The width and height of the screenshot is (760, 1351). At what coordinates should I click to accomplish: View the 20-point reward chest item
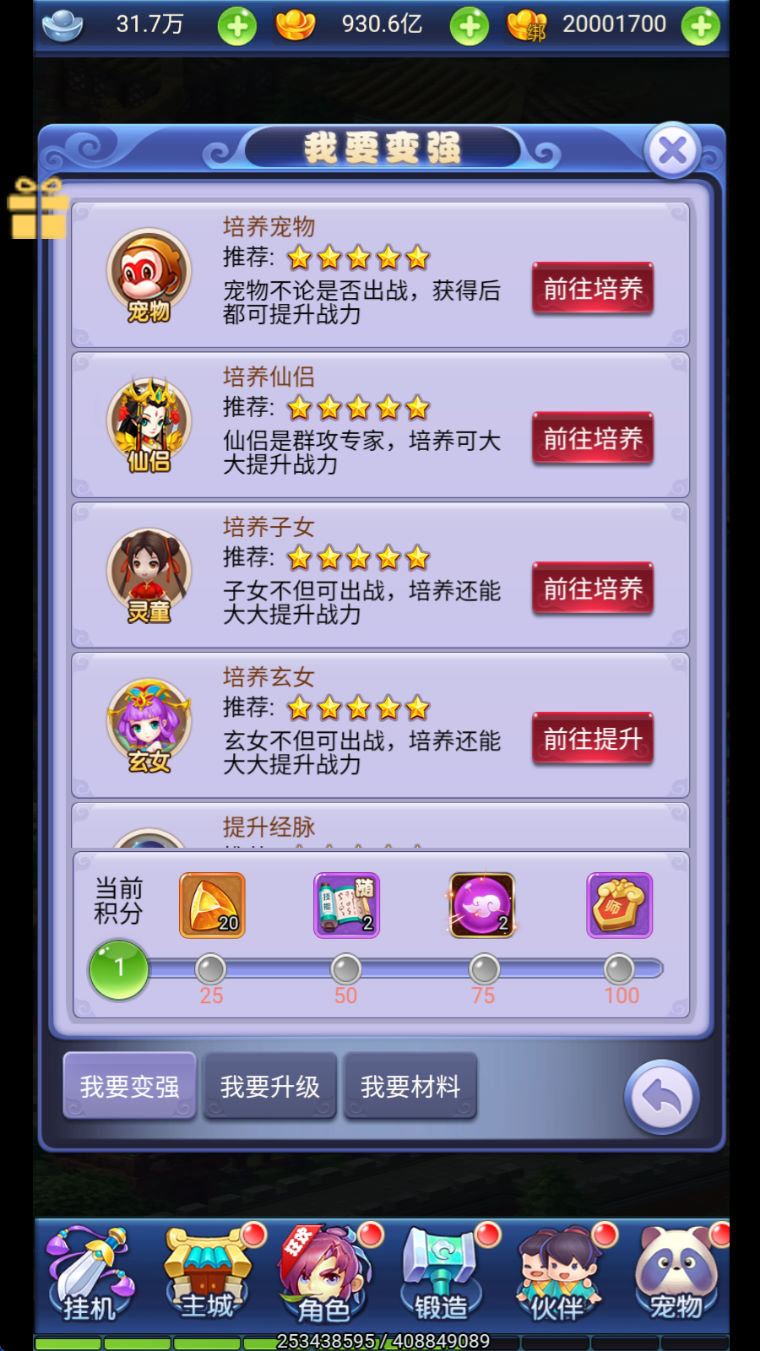[212, 905]
